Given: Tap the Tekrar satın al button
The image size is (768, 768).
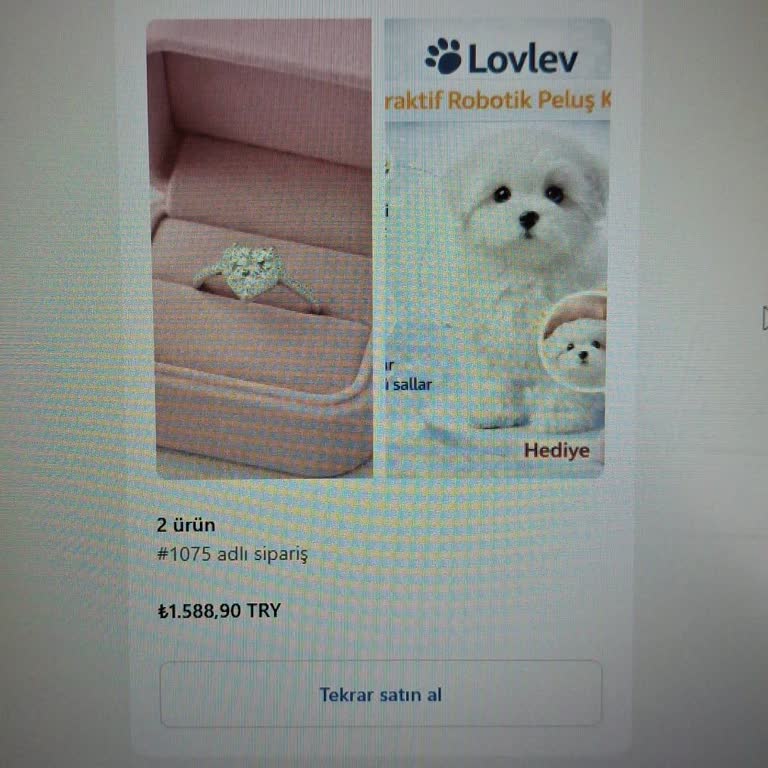Looking at the screenshot, I should pos(380,694).
